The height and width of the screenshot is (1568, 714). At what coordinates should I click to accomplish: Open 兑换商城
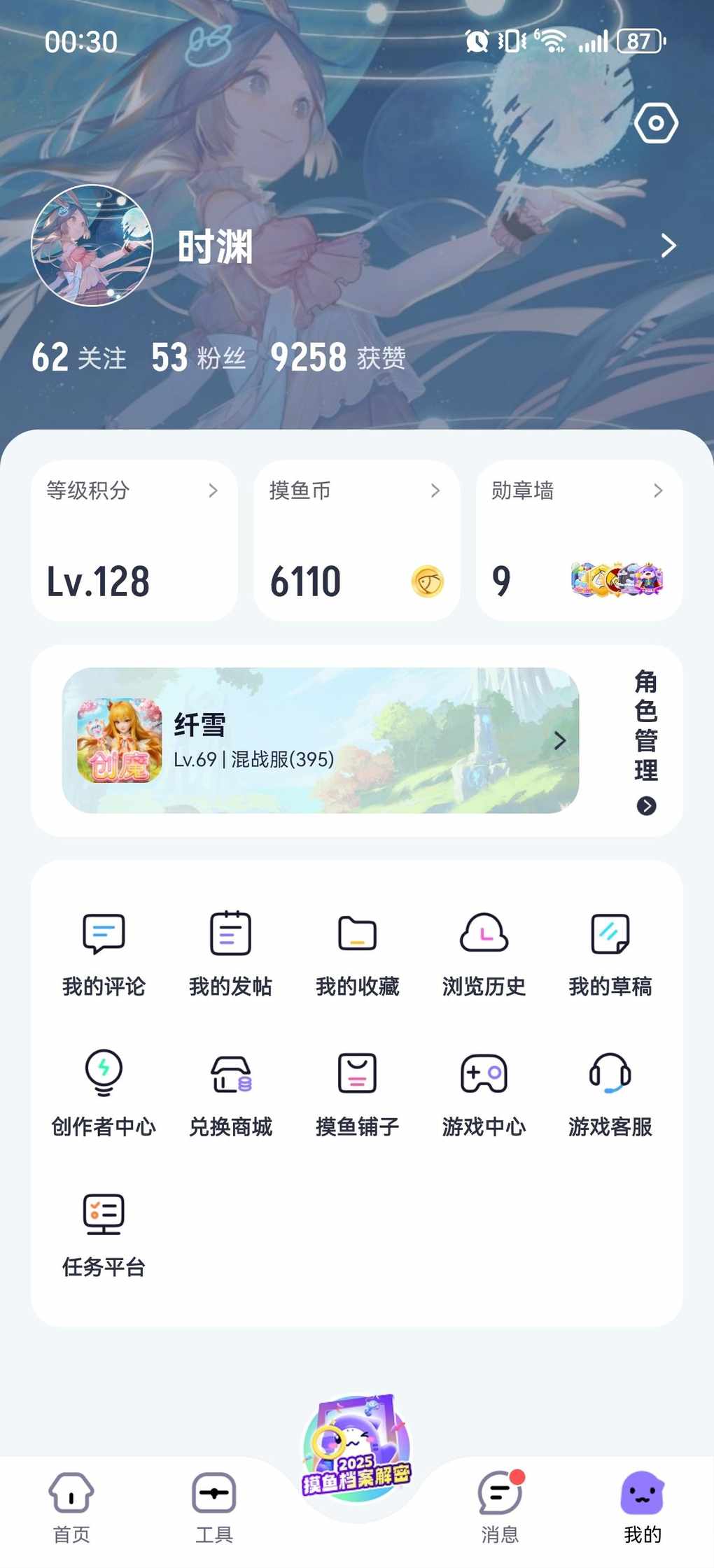coord(230,1092)
